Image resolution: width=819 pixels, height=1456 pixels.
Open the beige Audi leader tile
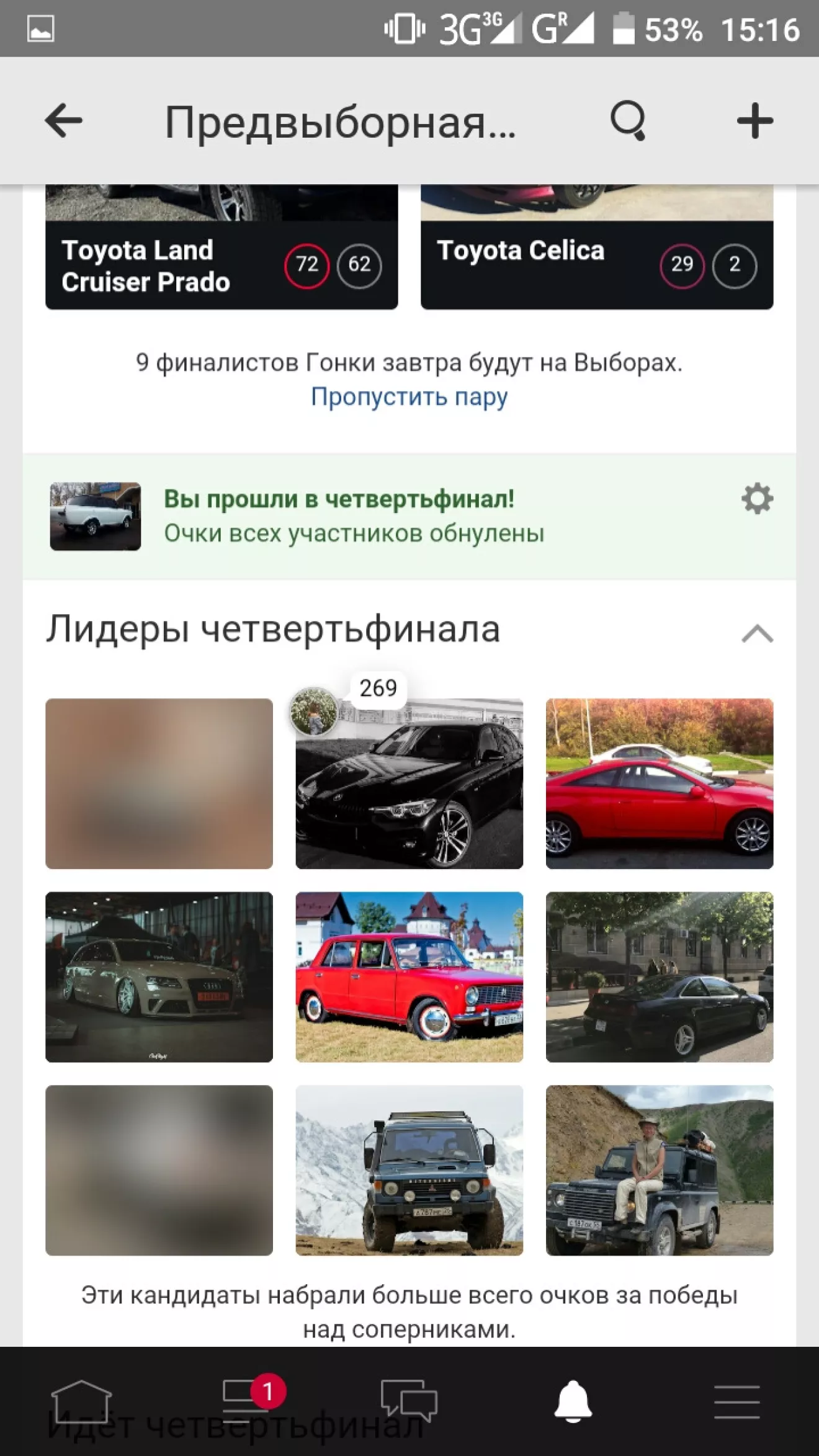click(x=159, y=977)
